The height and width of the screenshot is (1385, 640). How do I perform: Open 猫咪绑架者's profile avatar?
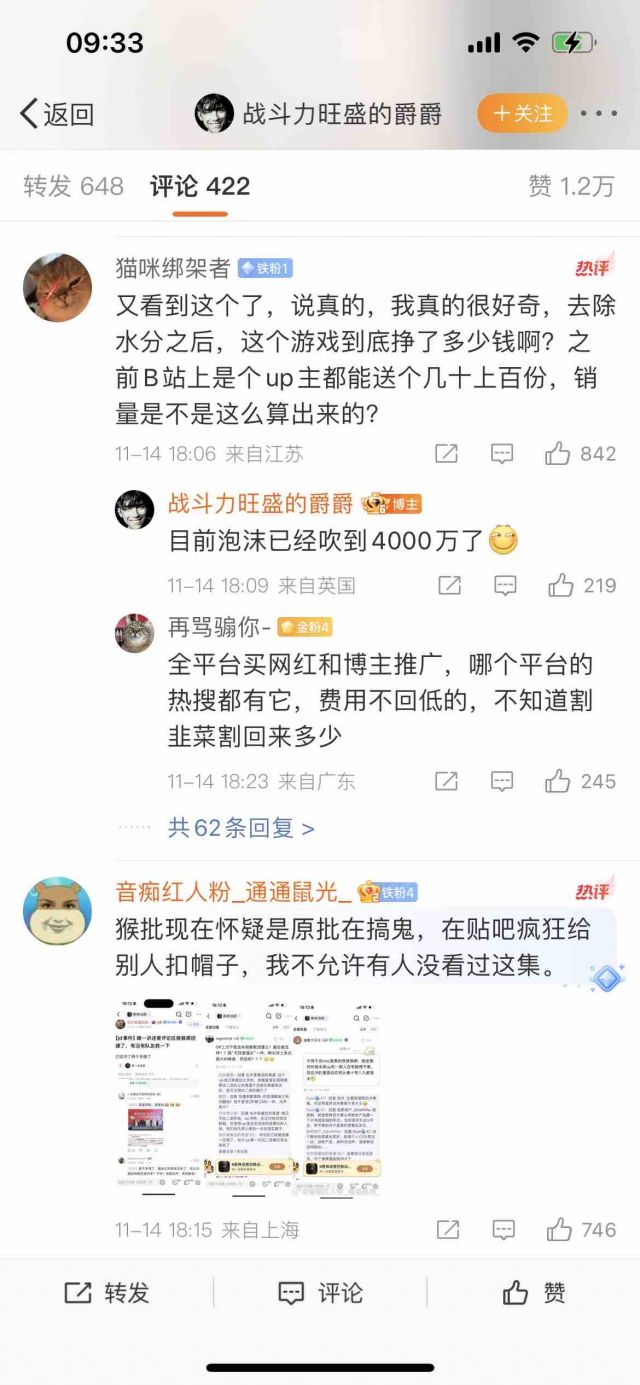pos(58,287)
